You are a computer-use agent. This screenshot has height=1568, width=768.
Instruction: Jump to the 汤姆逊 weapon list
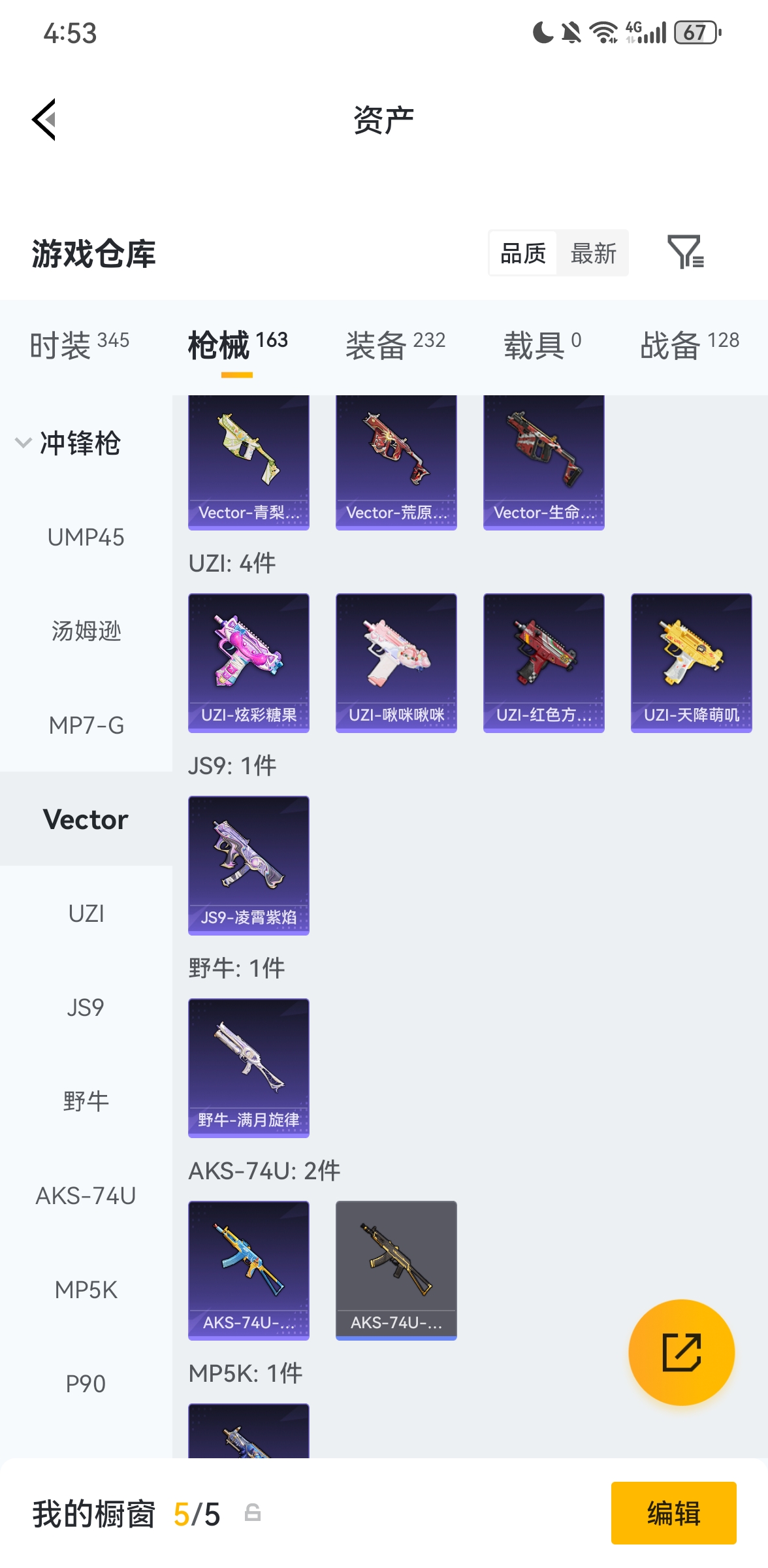[86, 631]
